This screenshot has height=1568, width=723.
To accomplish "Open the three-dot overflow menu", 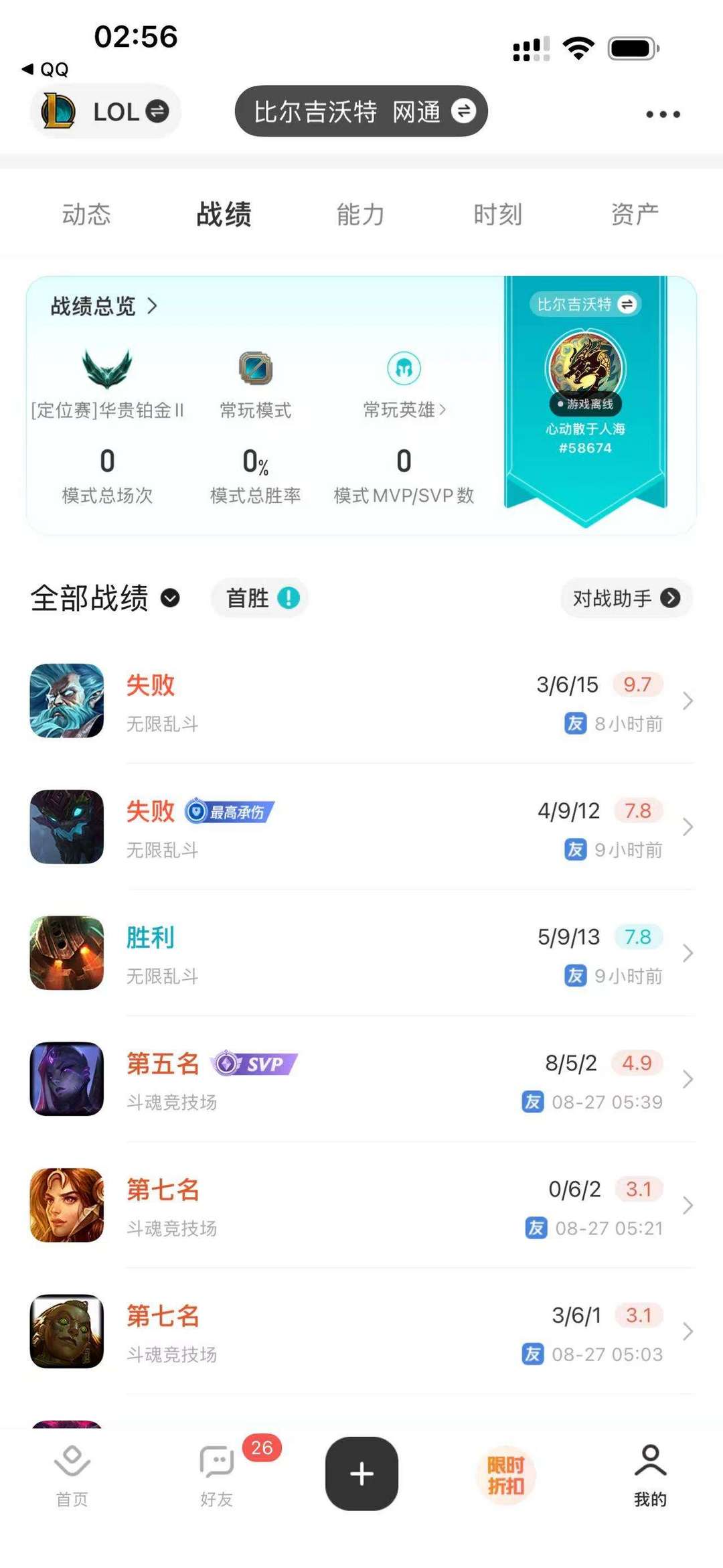I will [x=663, y=115].
